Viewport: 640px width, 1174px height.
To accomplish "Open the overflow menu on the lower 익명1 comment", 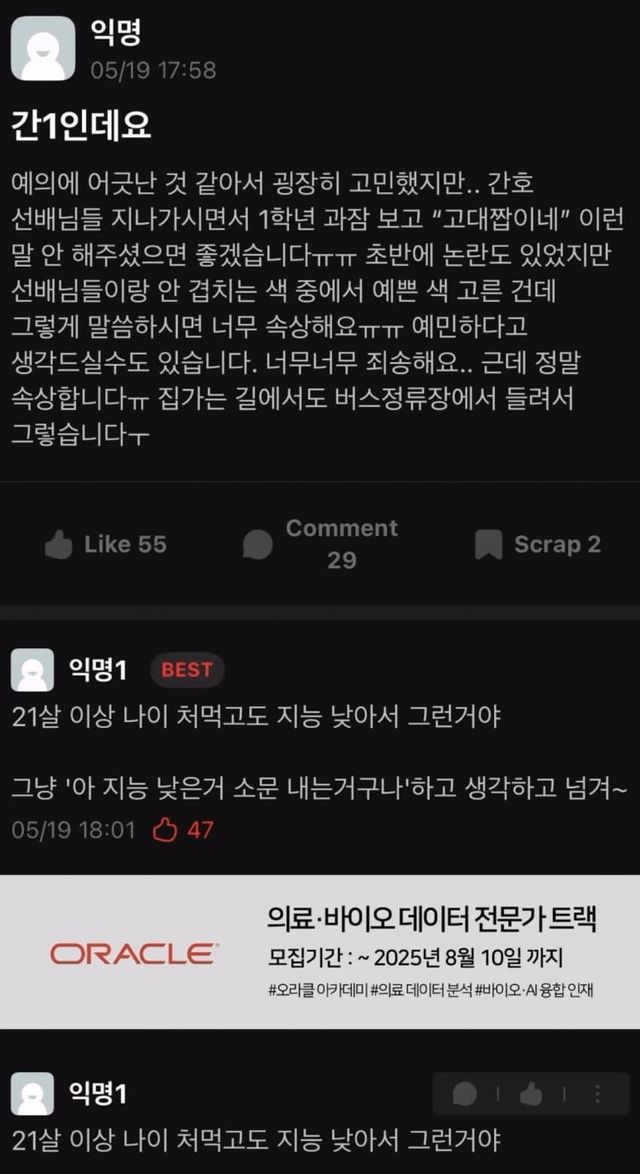I will [597, 1095].
